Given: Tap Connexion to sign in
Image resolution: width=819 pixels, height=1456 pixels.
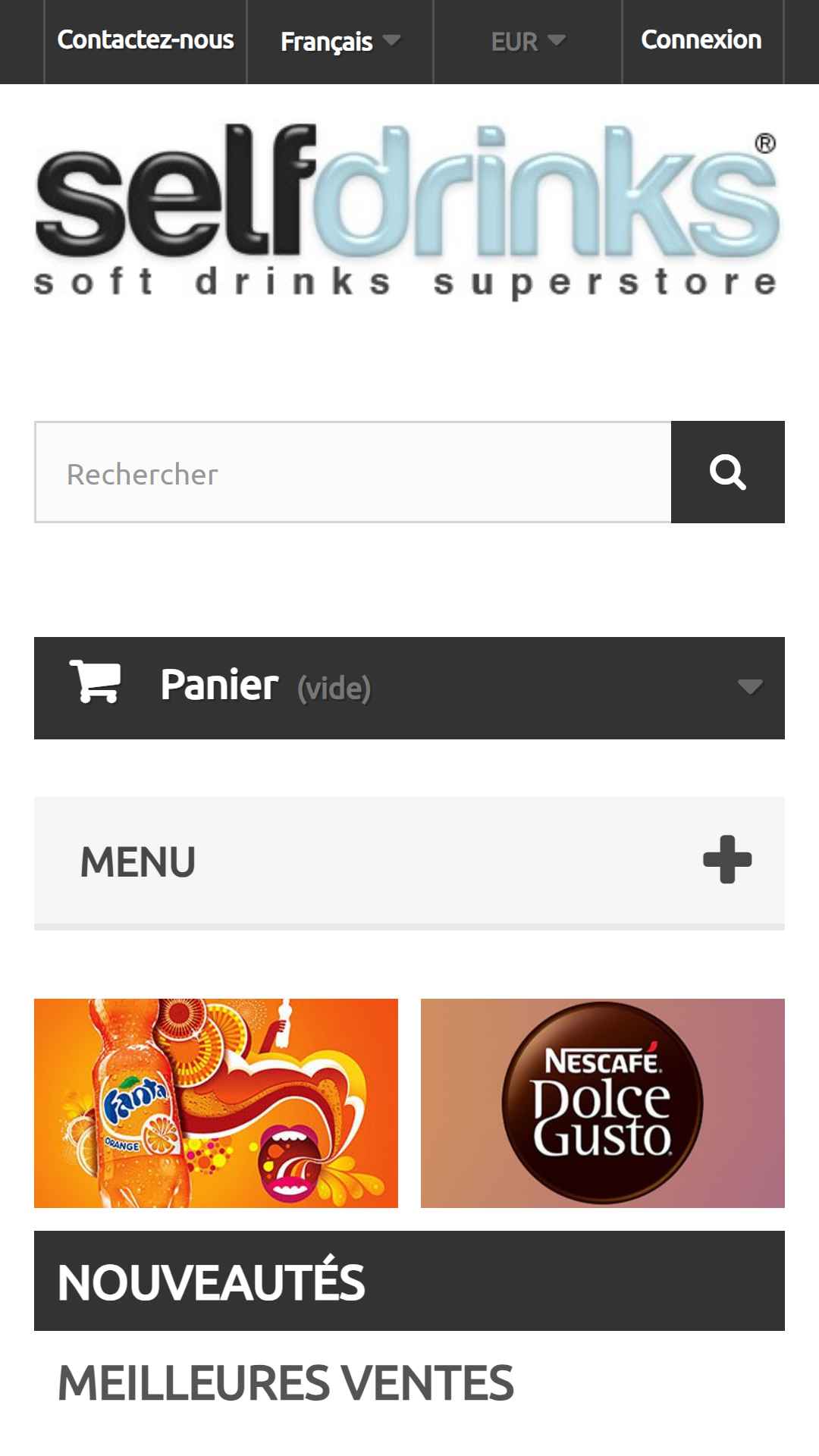Looking at the screenshot, I should tap(701, 40).
